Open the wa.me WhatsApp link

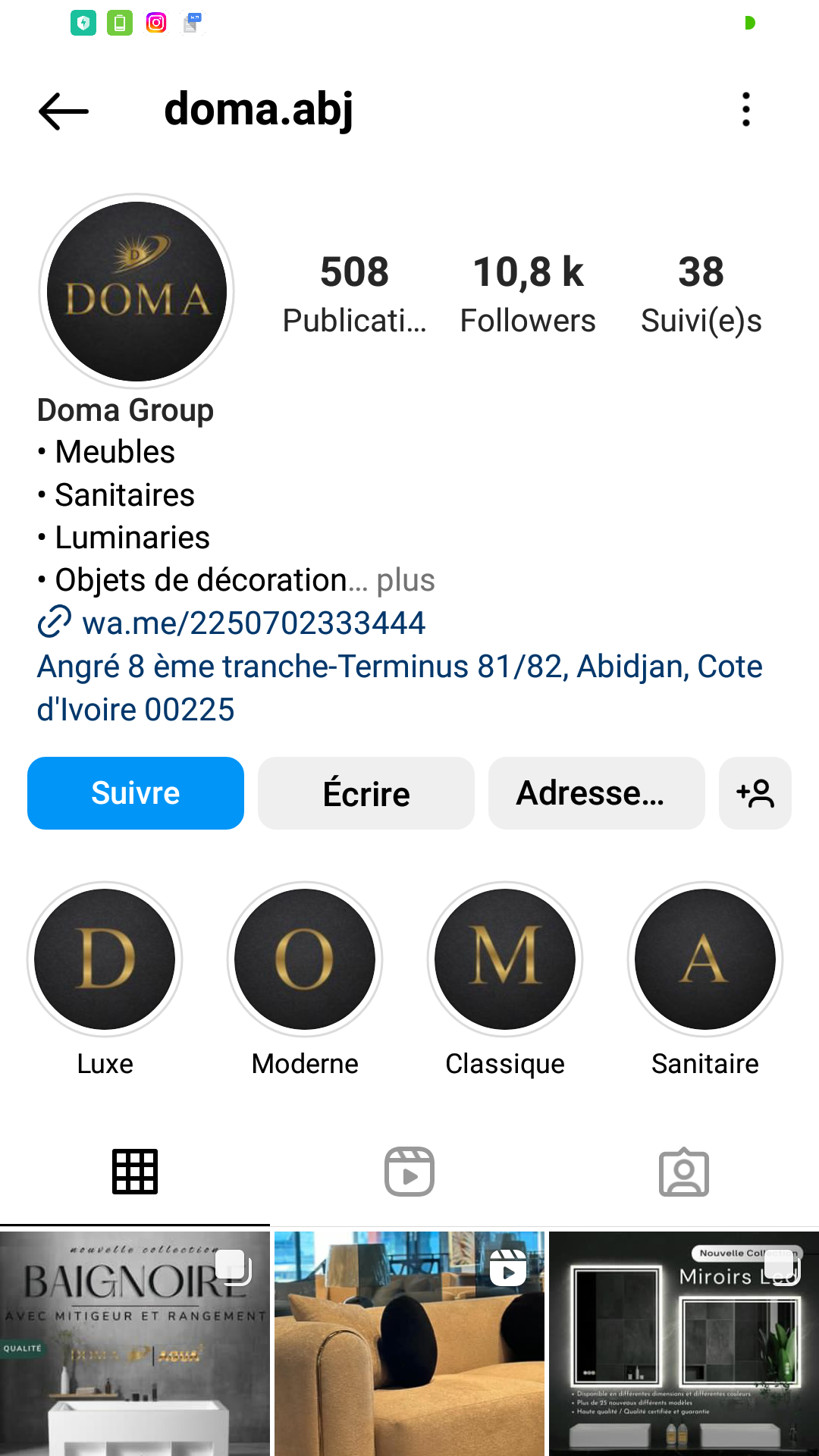coord(253,623)
